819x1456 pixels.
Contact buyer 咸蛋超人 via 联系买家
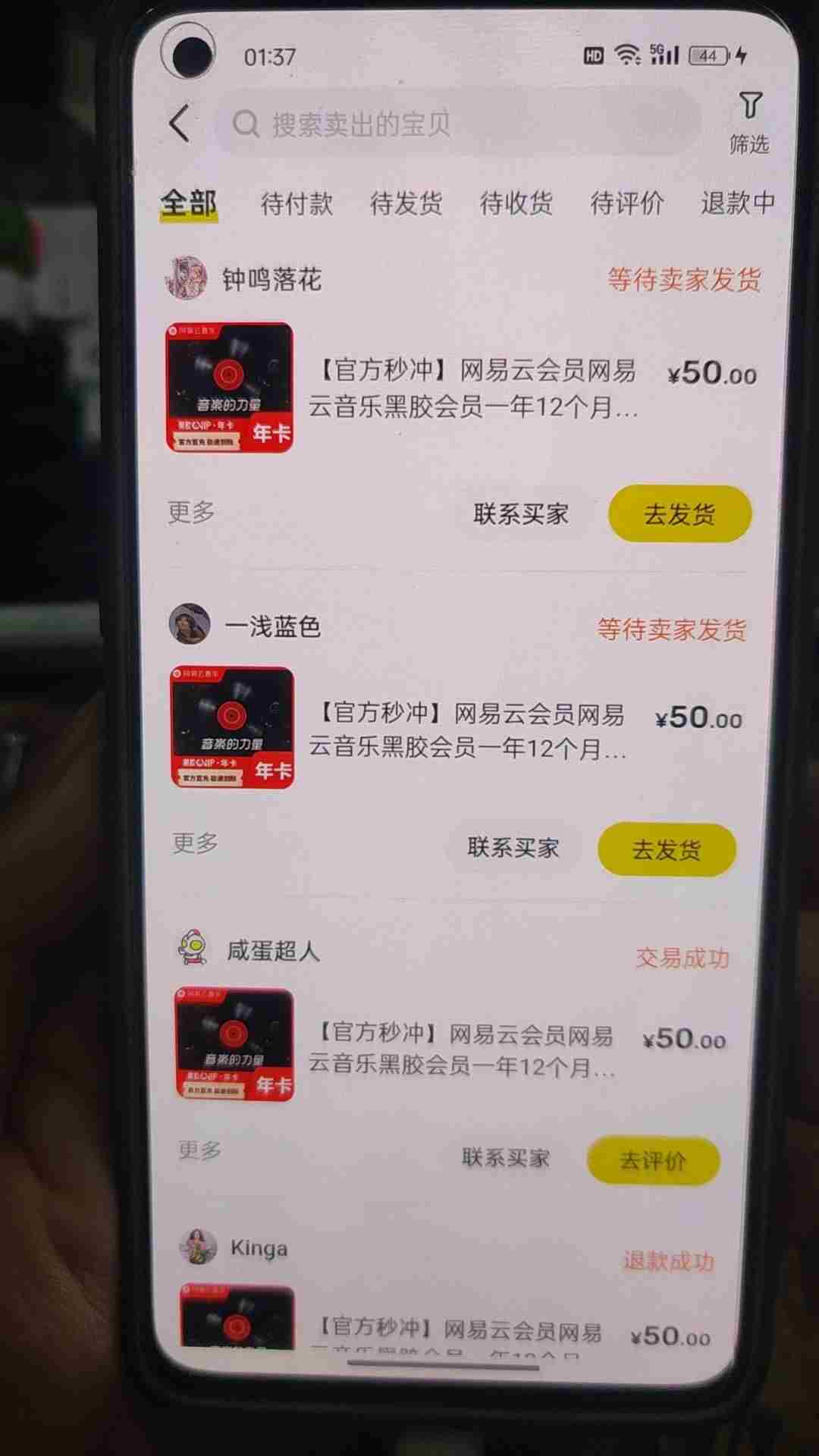point(506,1158)
